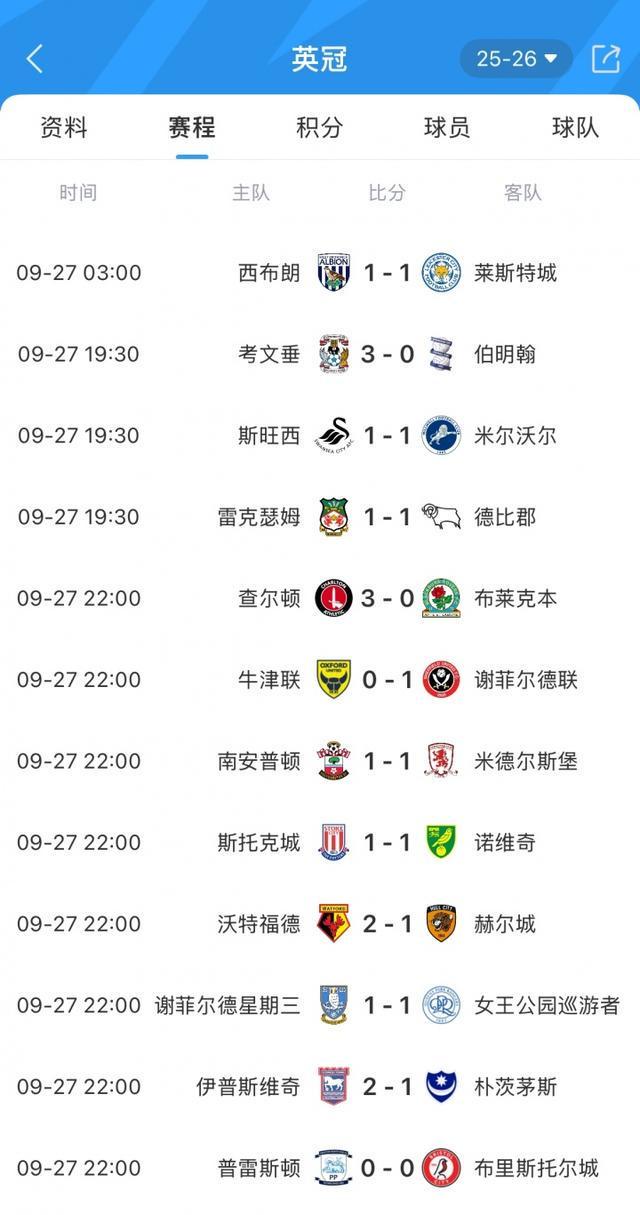The height and width of the screenshot is (1215, 640).
Task: Select the 赛程 tab
Action: click(x=192, y=128)
